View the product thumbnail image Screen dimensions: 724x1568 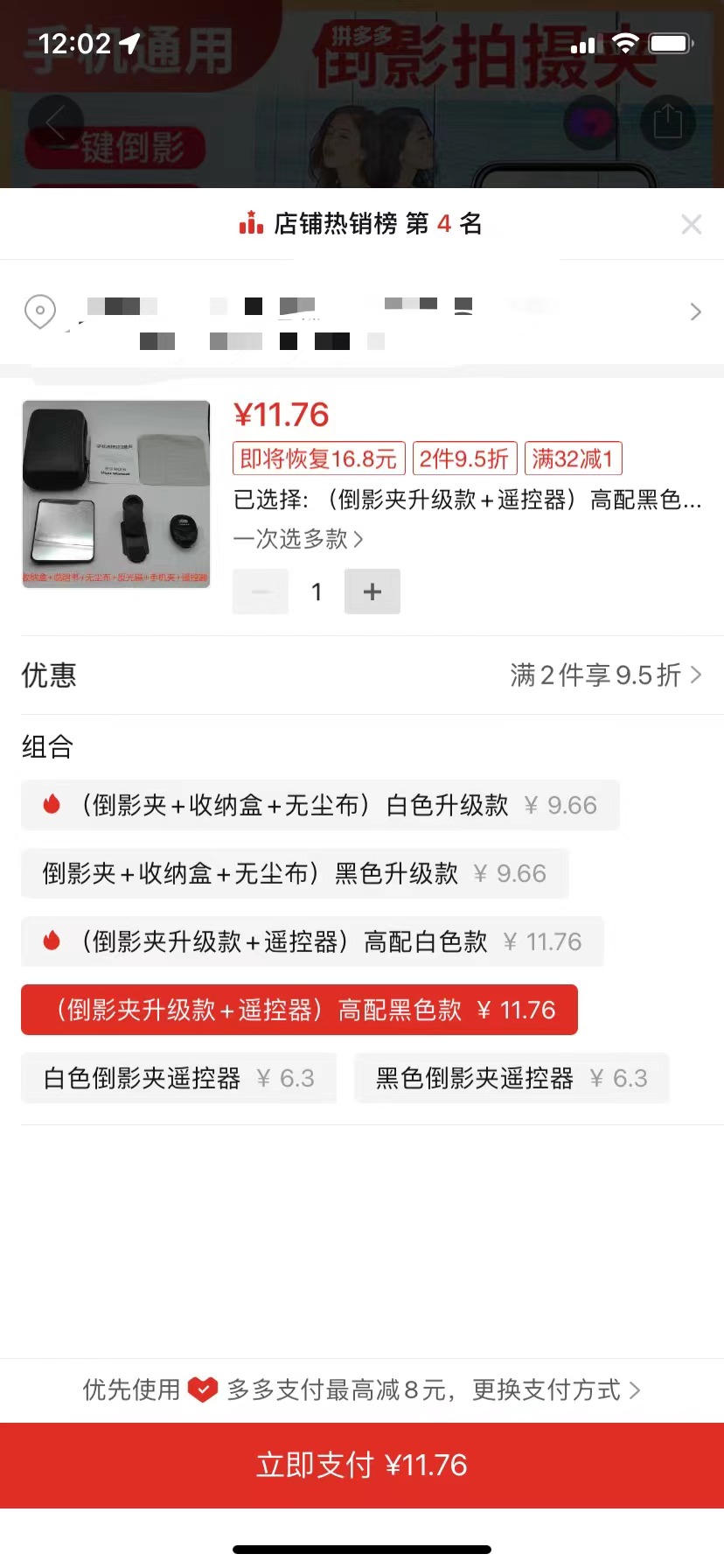click(116, 494)
